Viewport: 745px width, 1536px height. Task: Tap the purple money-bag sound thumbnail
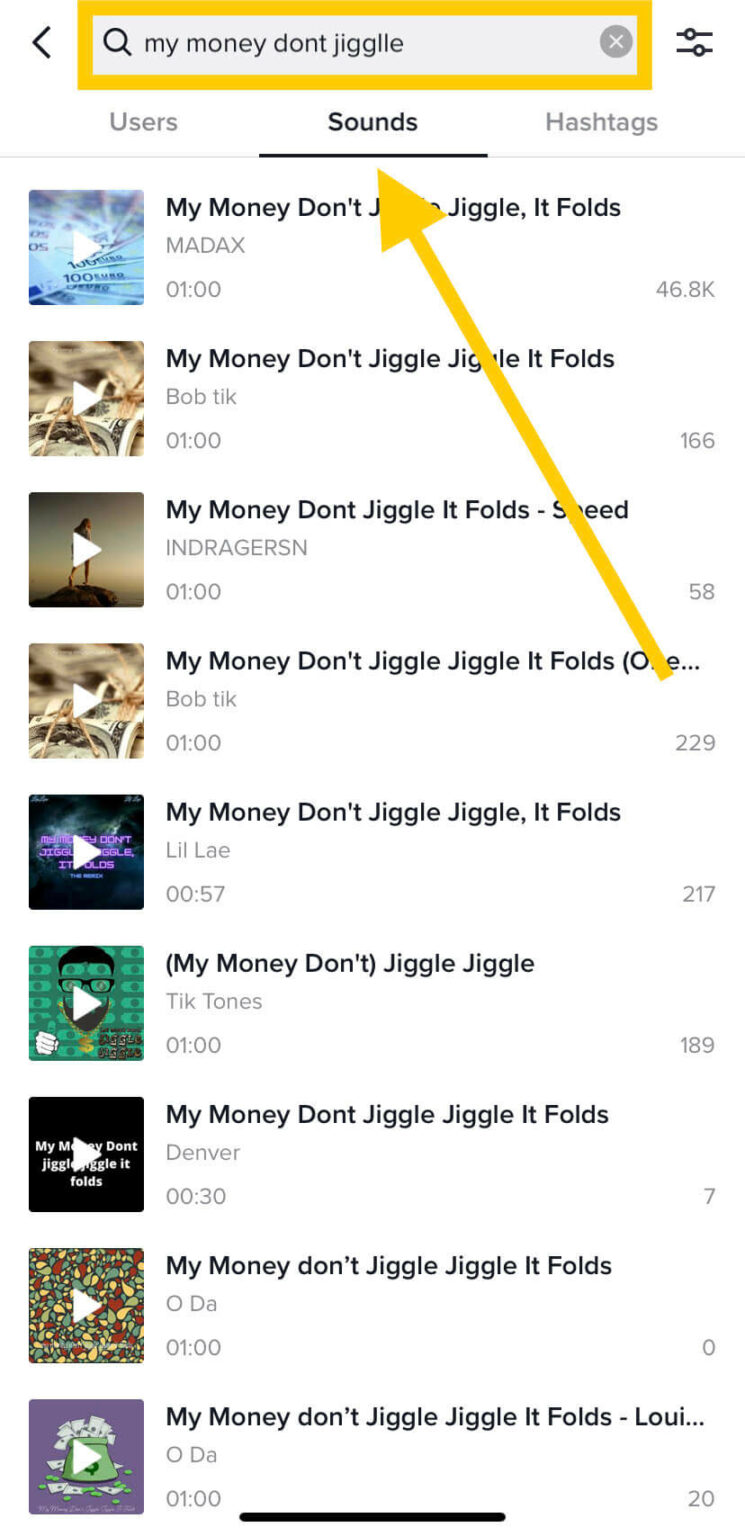[85, 1456]
